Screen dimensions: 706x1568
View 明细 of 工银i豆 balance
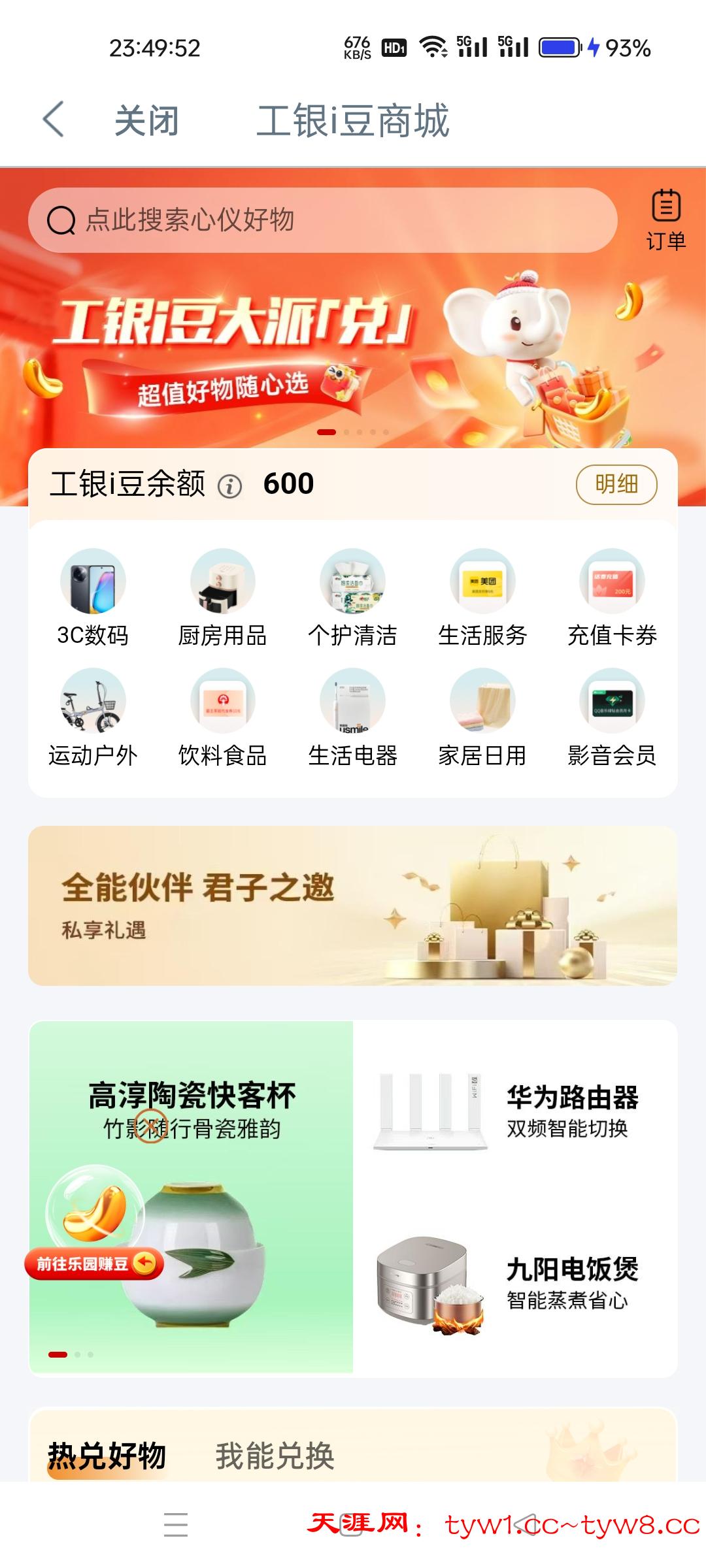[616, 484]
